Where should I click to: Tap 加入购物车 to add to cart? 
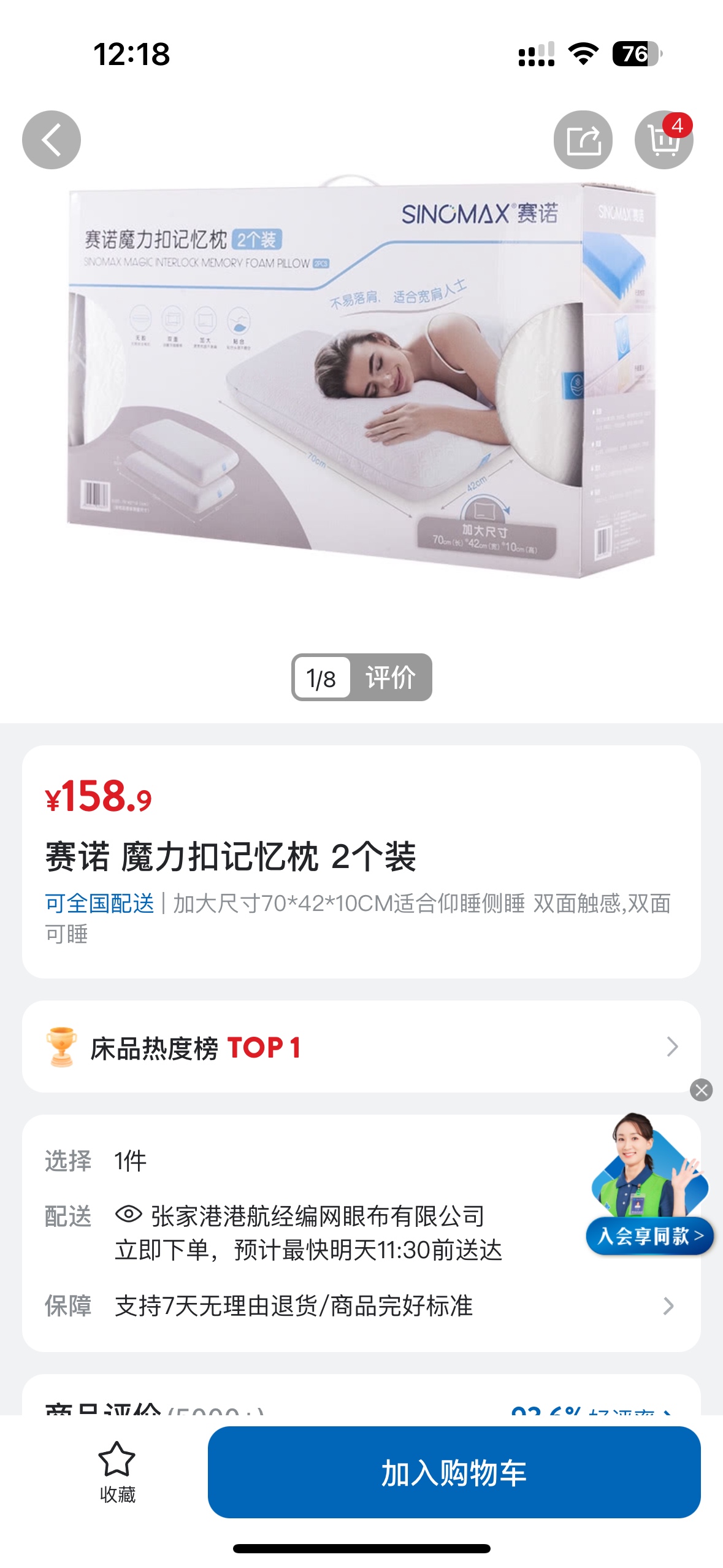[454, 1472]
